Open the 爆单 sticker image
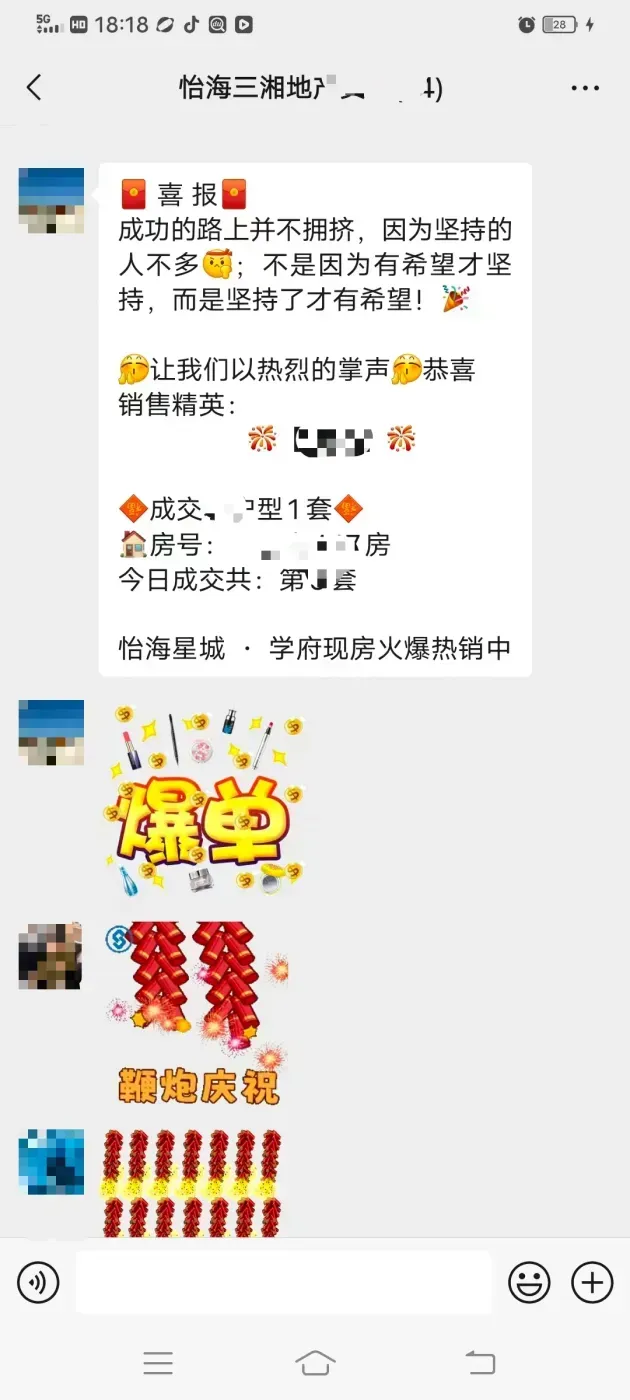Viewport: 630px width, 1400px height. pyautogui.click(x=206, y=801)
